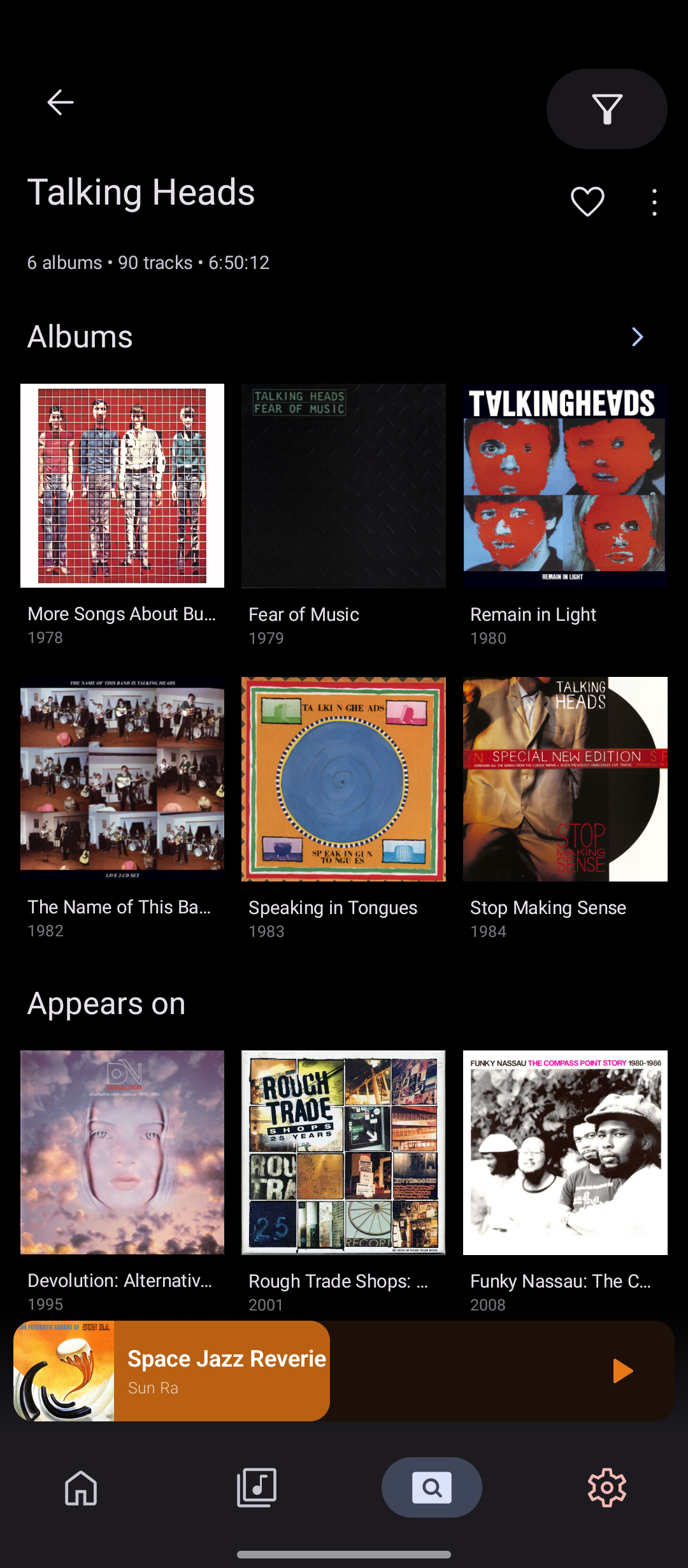Image resolution: width=688 pixels, height=1568 pixels.
Task: Open the artist overflow menu
Action: click(x=654, y=202)
